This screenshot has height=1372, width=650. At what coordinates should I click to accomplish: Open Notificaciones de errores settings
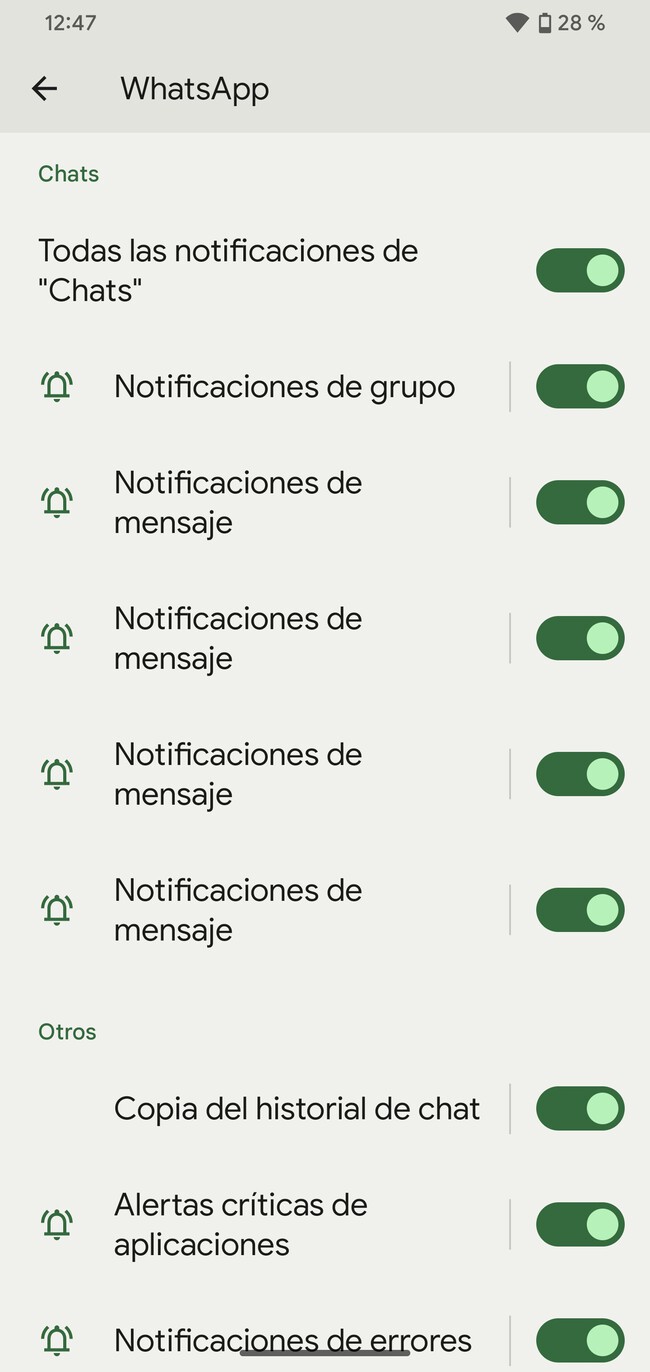tap(293, 1338)
